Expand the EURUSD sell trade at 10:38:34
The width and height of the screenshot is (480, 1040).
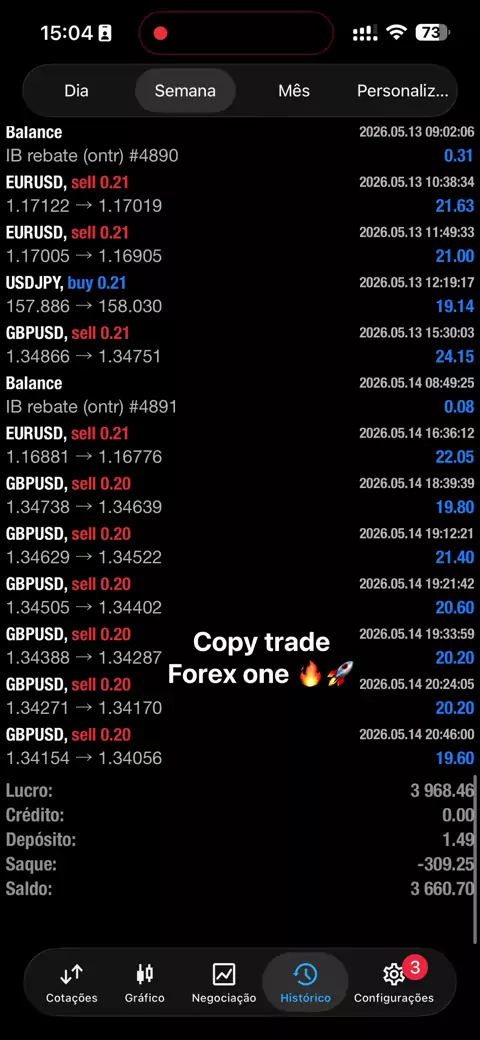240,194
